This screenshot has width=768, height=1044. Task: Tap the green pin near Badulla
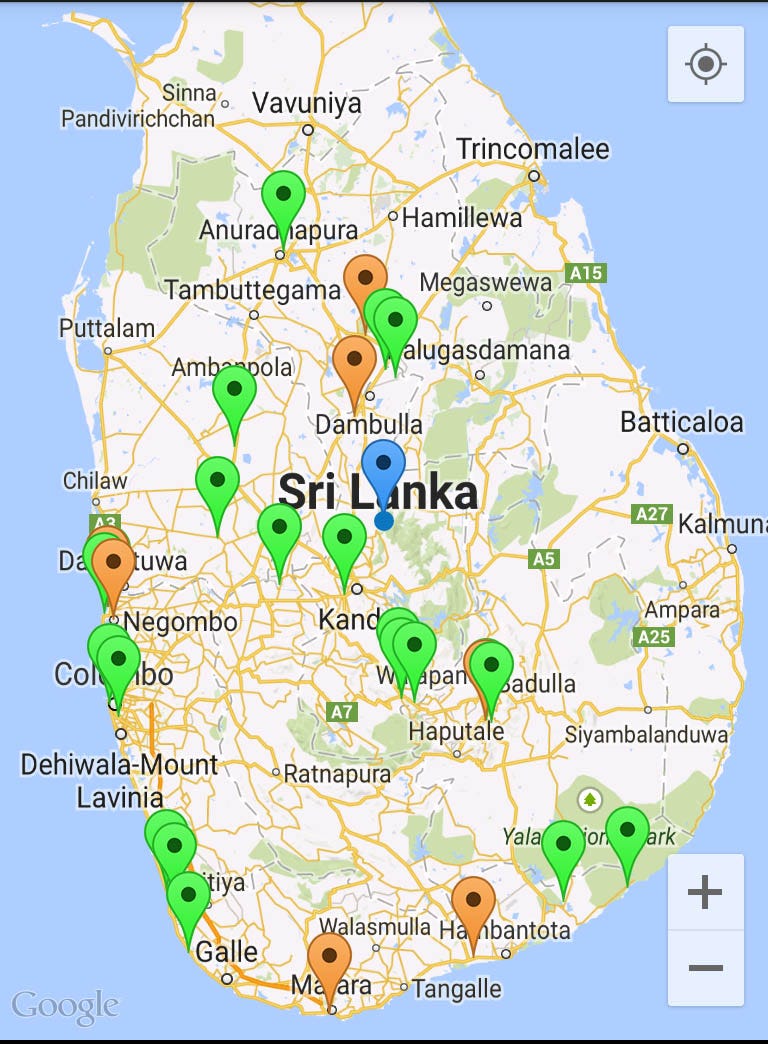pyautogui.click(x=491, y=666)
